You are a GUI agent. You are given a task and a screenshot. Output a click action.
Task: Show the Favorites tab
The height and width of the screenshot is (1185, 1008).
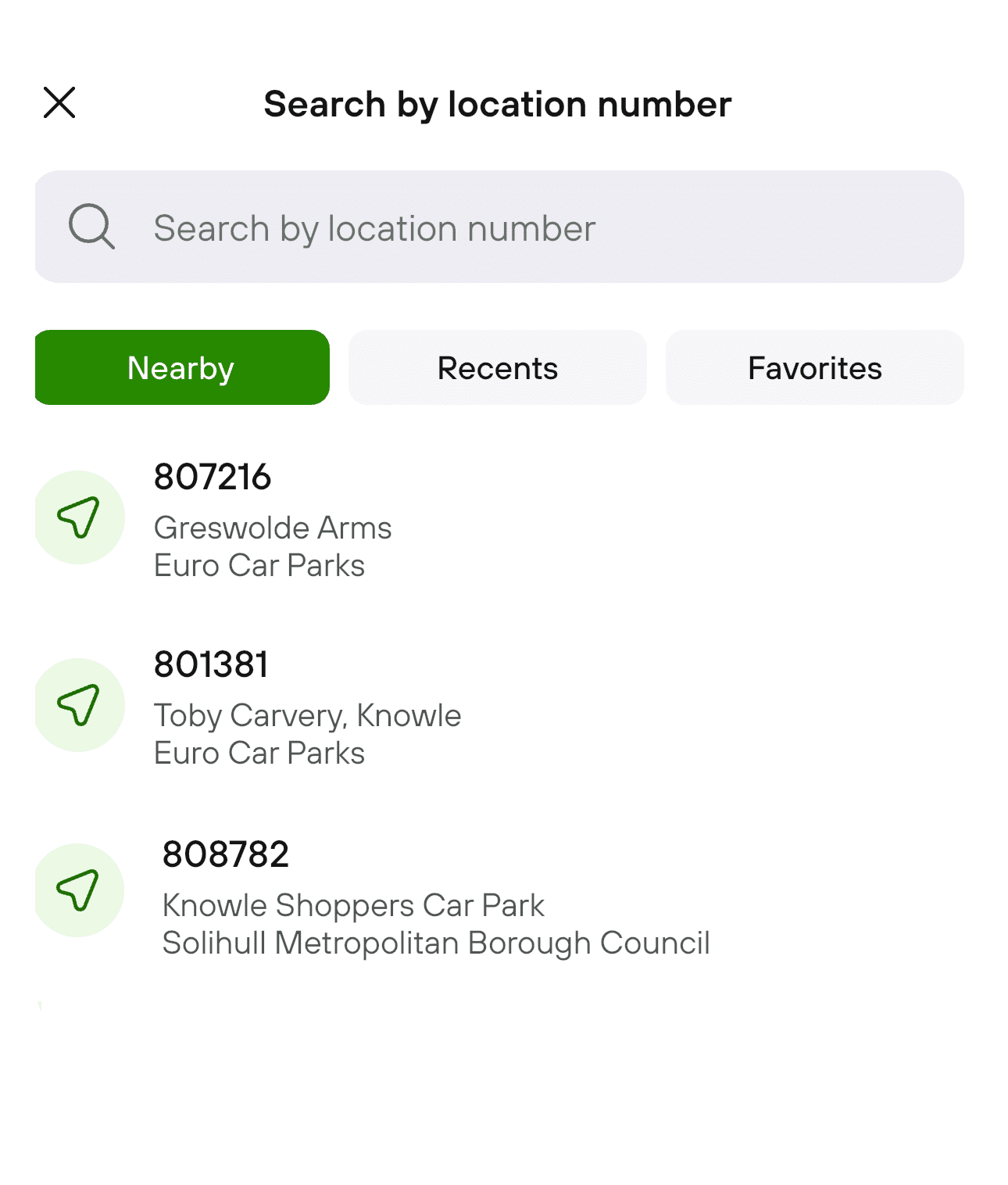pyautogui.click(x=814, y=367)
